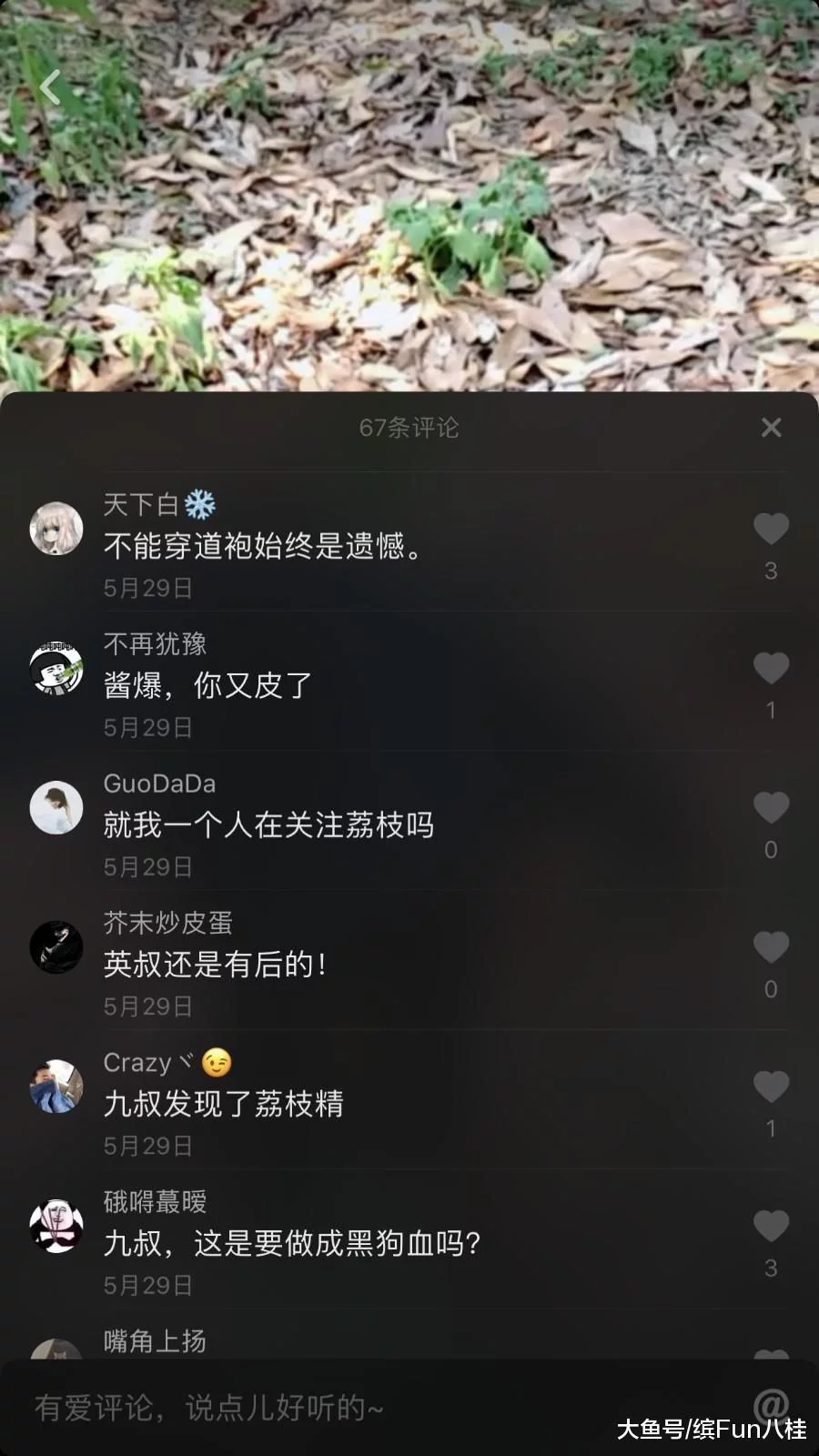View GuoDaDa's profile picture
The height and width of the screenshot is (1456, 819).
point(56,807)
